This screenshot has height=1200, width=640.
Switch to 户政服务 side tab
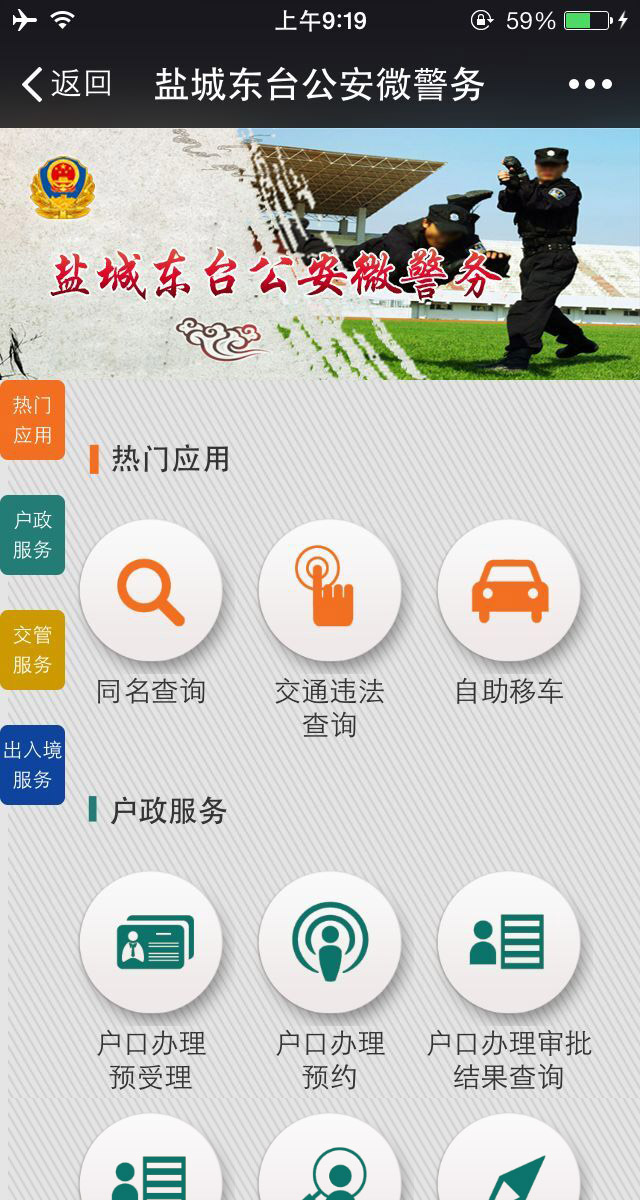(x=32, y=535)
